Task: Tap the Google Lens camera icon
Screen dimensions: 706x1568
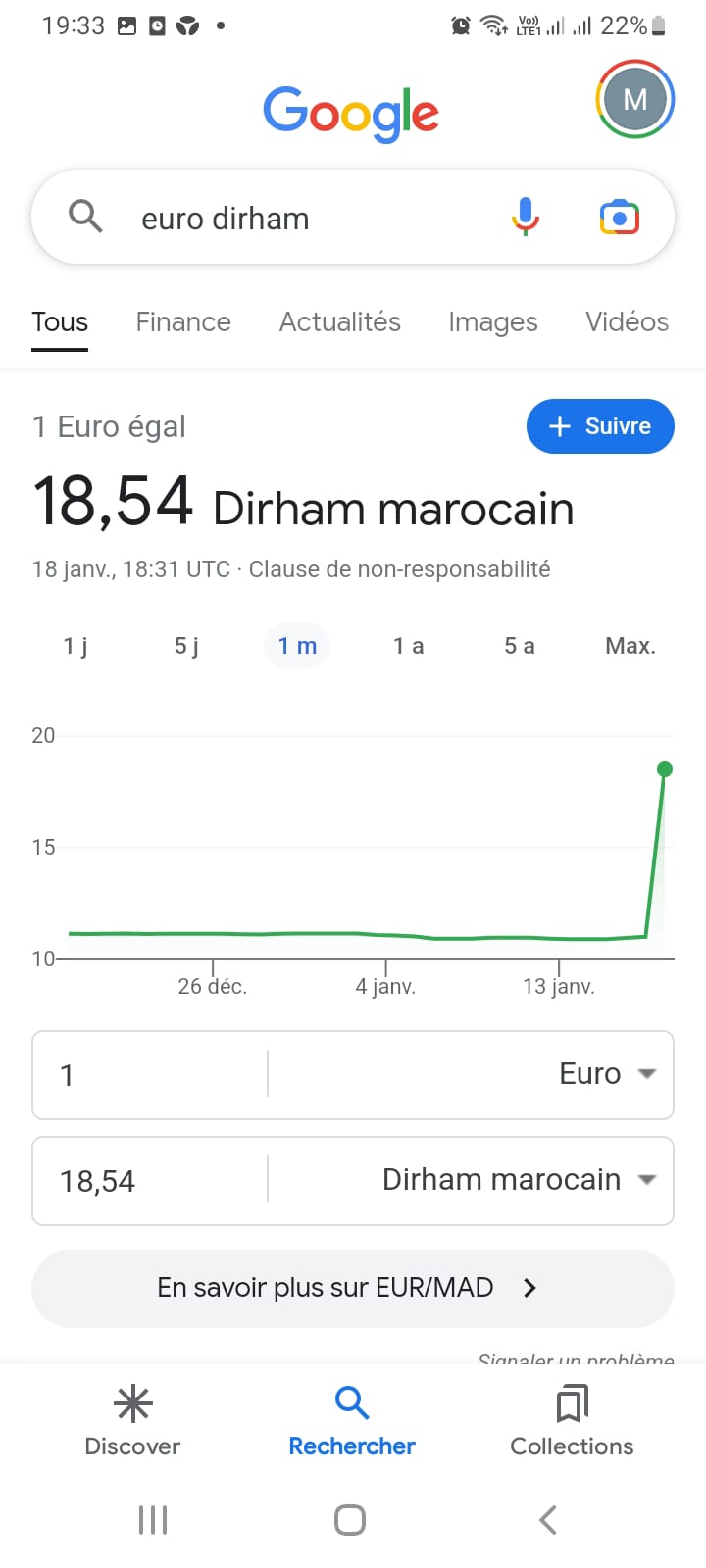Action: (x=620, y=218)
